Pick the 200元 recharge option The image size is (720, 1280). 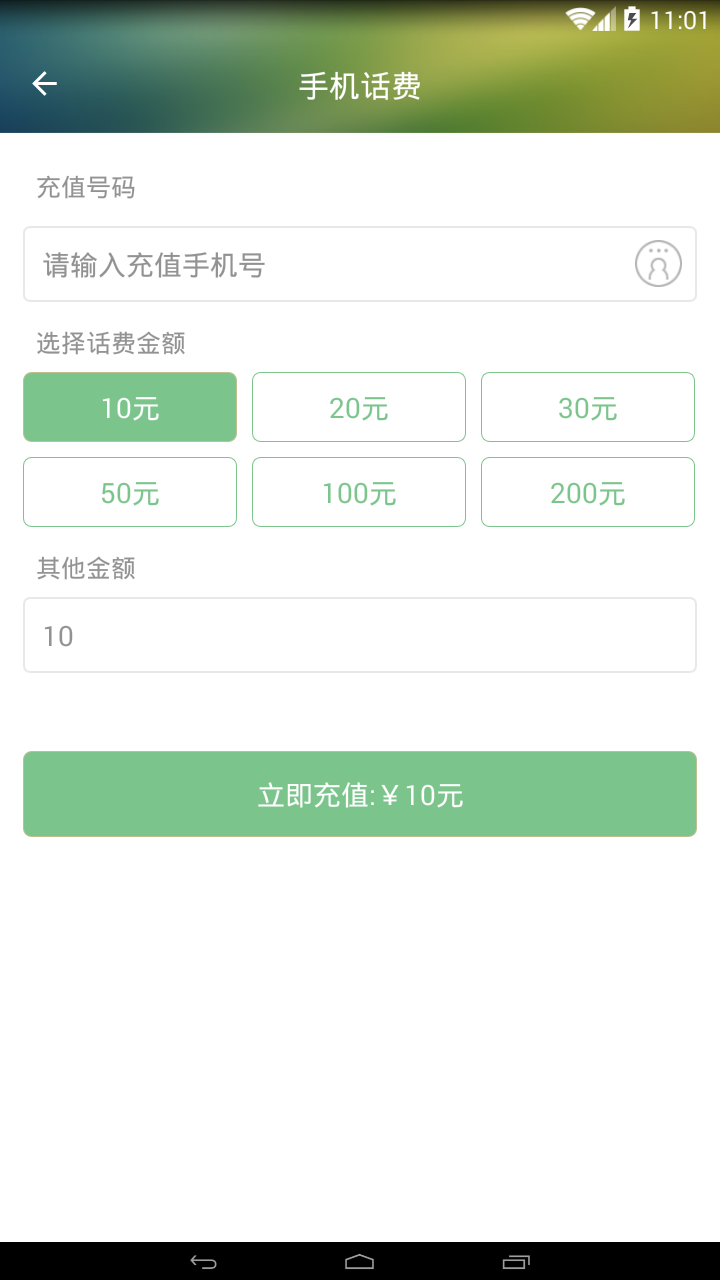tap(588, 492)
